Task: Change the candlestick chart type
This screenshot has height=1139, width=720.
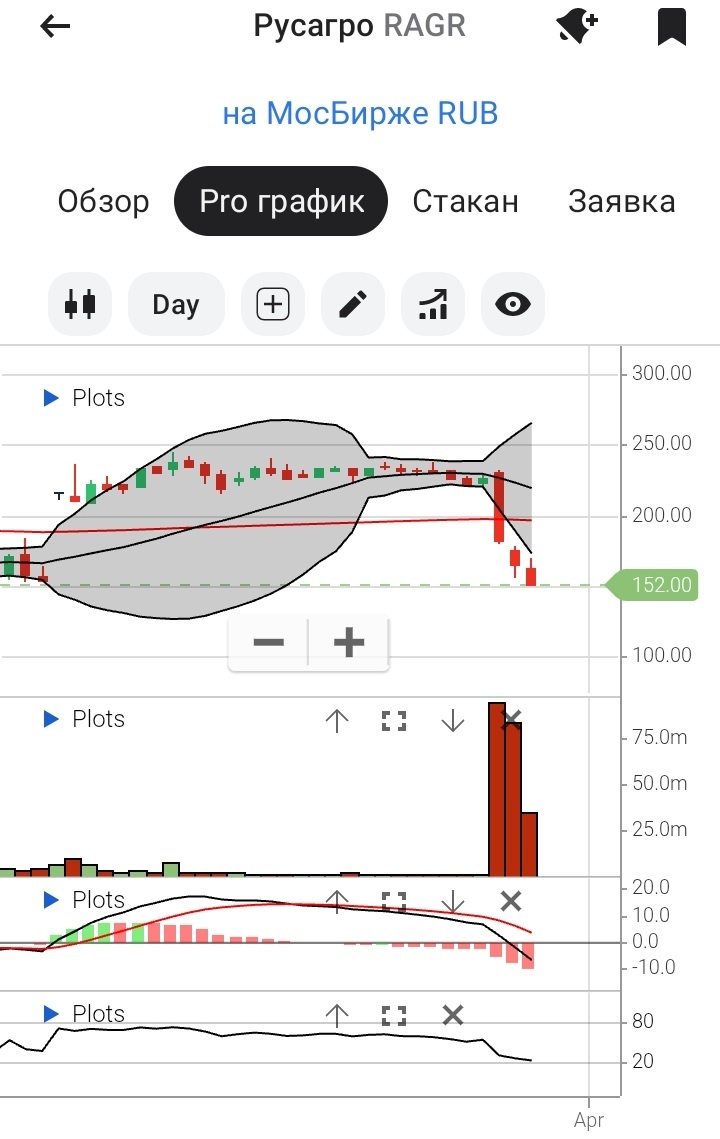Action: point(80,304)
